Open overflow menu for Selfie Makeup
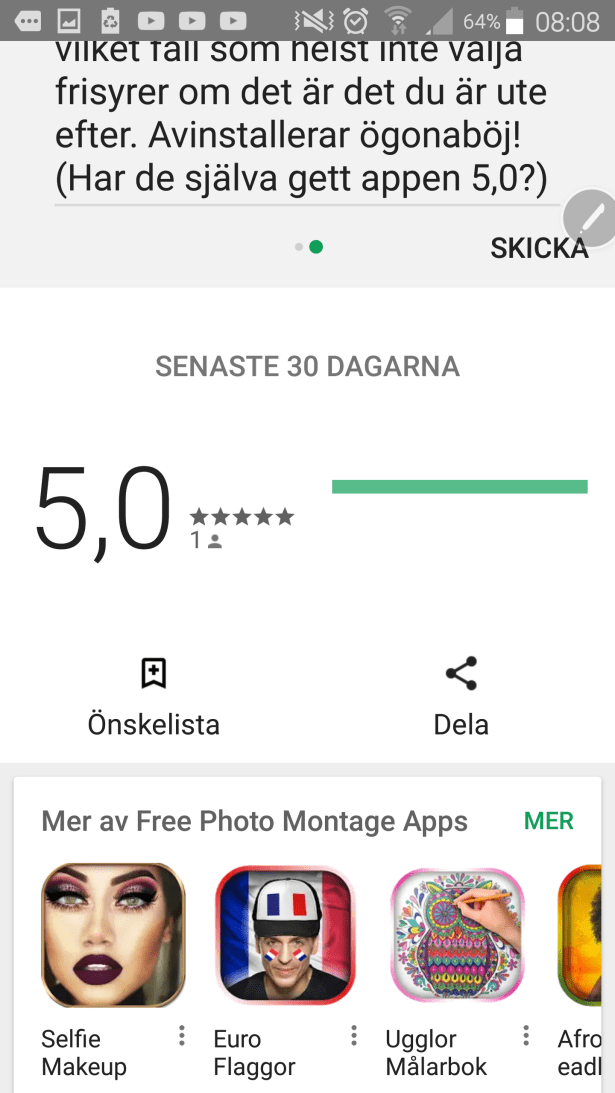615x1093 pixels. (181, 1036)
